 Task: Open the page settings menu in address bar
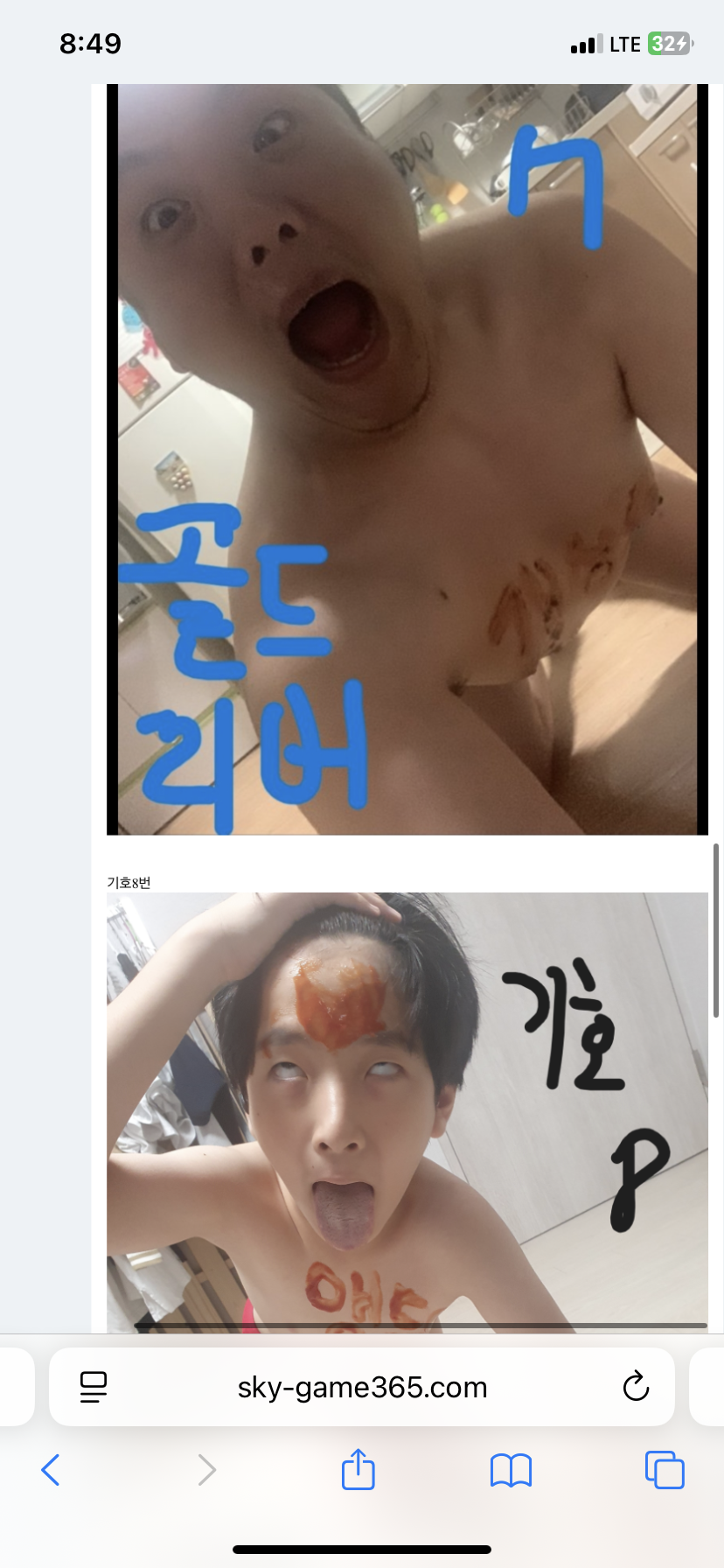[x=94, y=1387]
